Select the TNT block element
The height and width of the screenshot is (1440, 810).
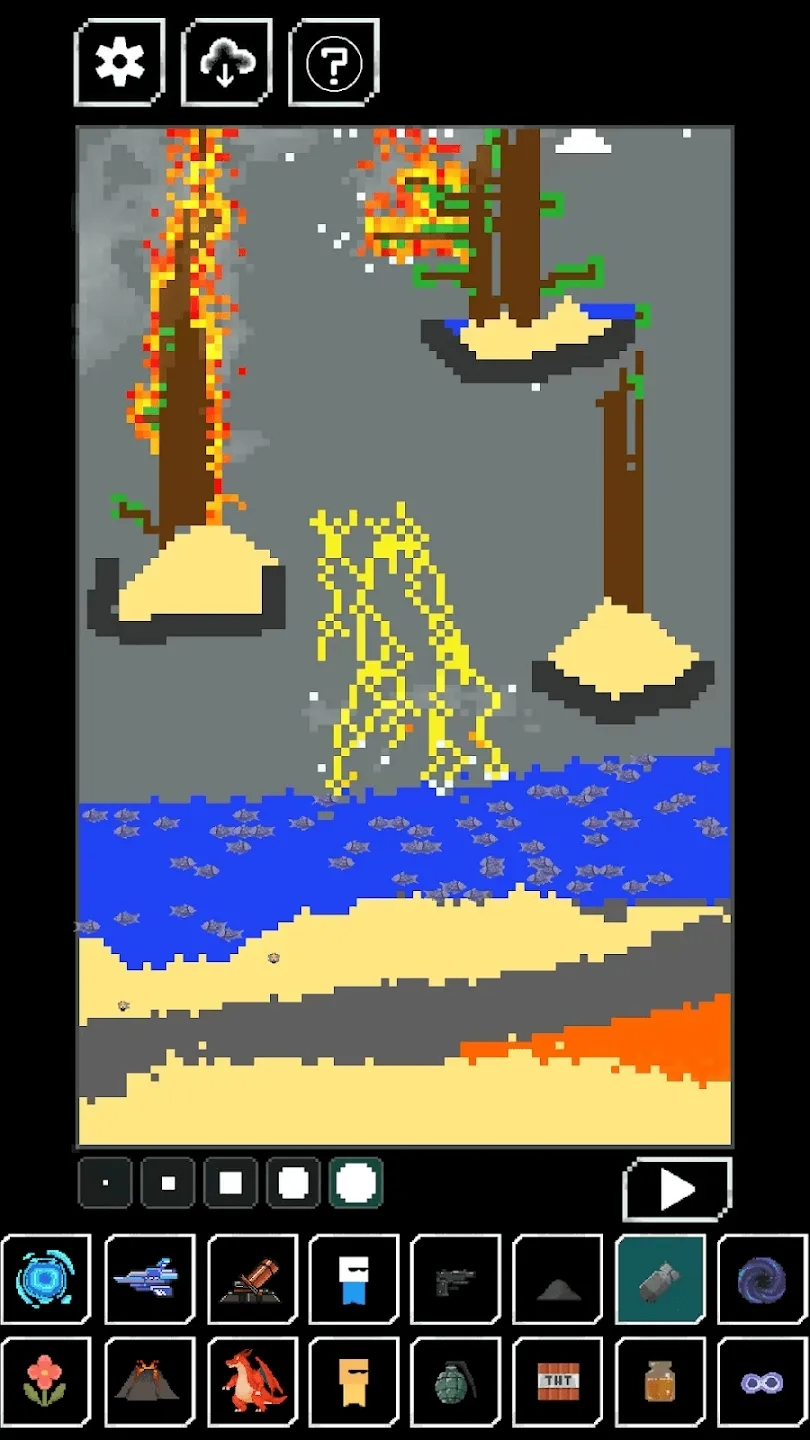558,1381
